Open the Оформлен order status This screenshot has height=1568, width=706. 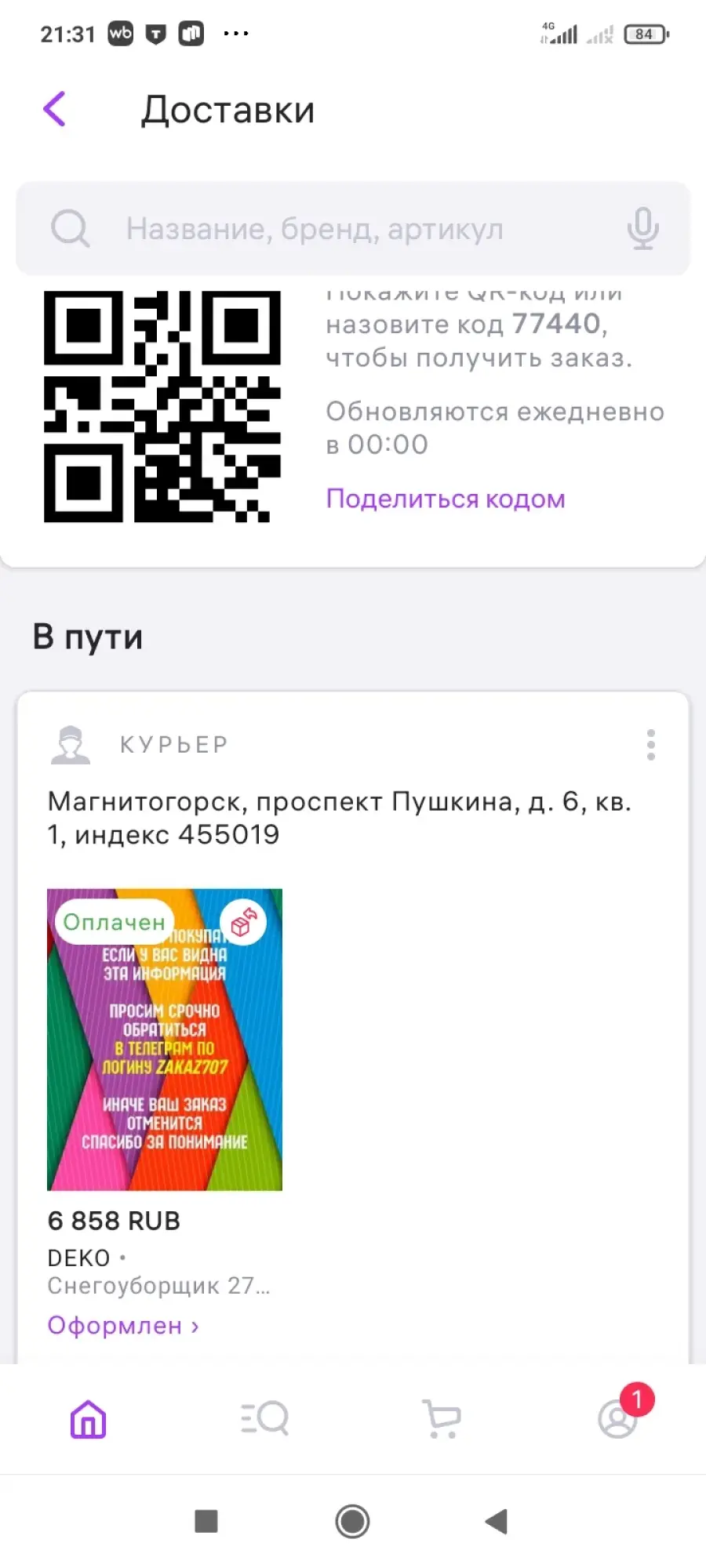[123, 1325]
